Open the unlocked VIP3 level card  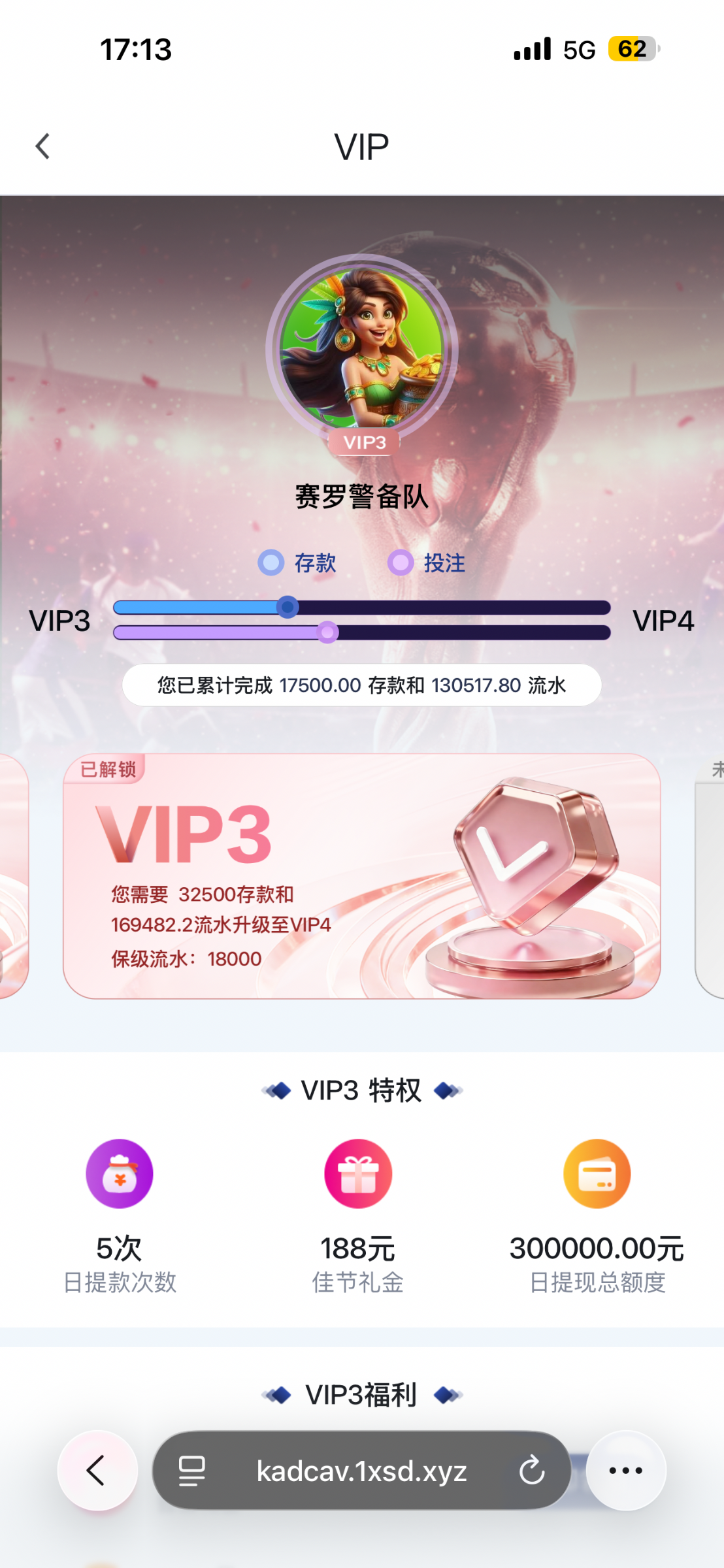[x=361, y=875]
